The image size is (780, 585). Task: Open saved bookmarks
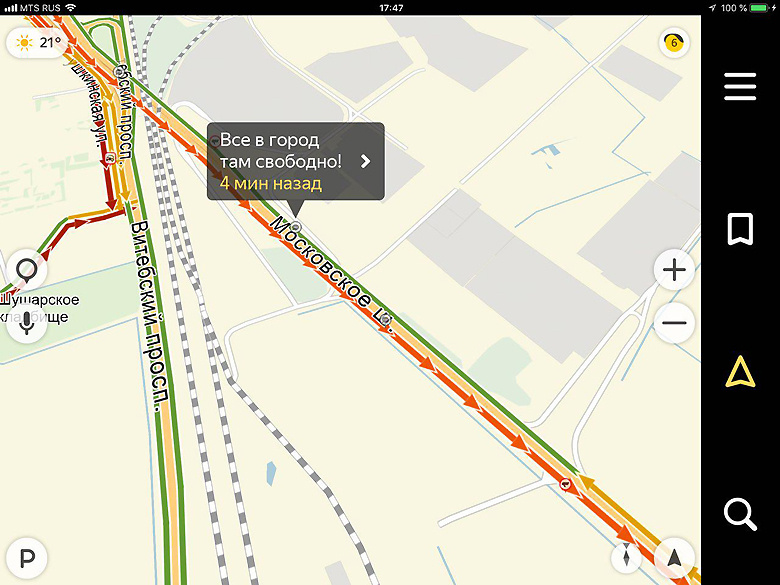740,229
